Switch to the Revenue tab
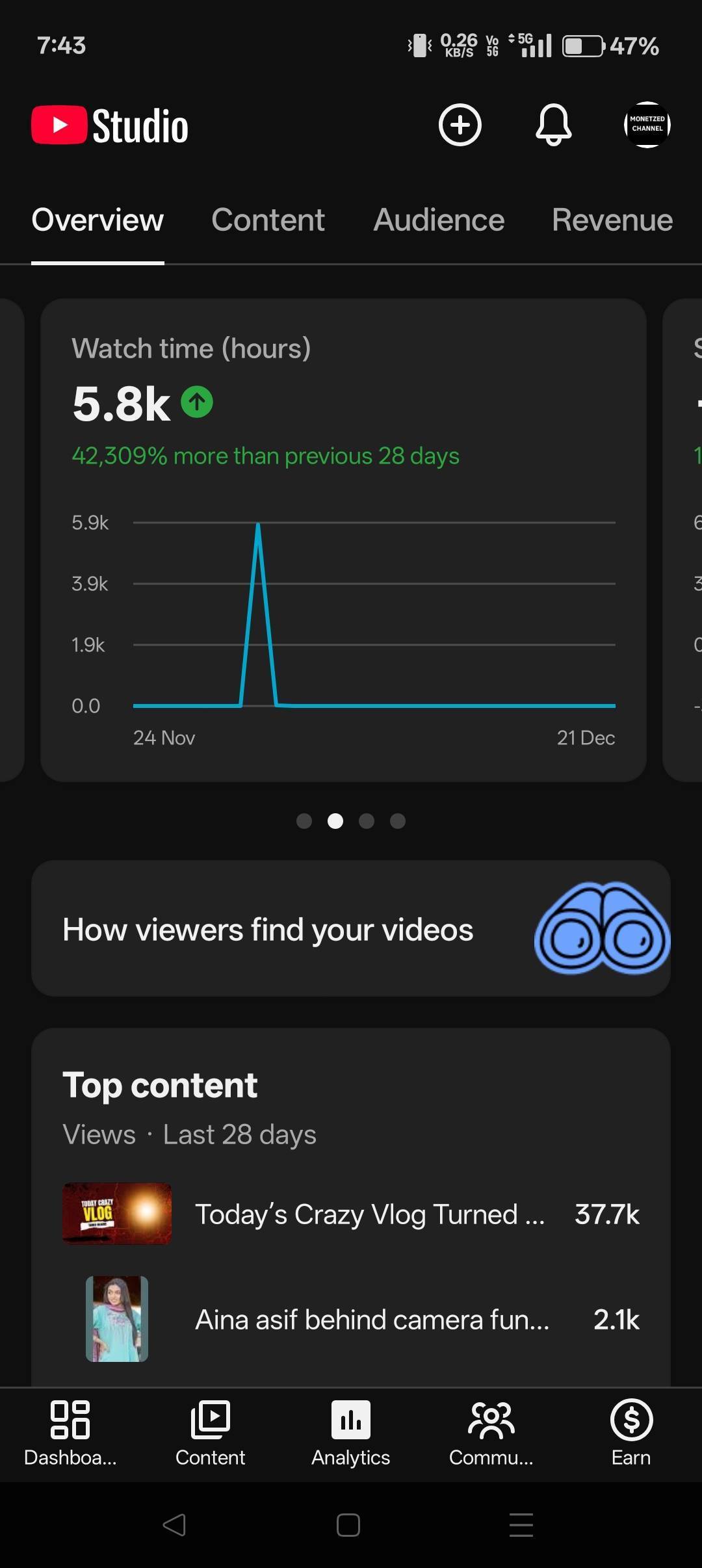The image size is (702, 1568). (x=612, y=220)
